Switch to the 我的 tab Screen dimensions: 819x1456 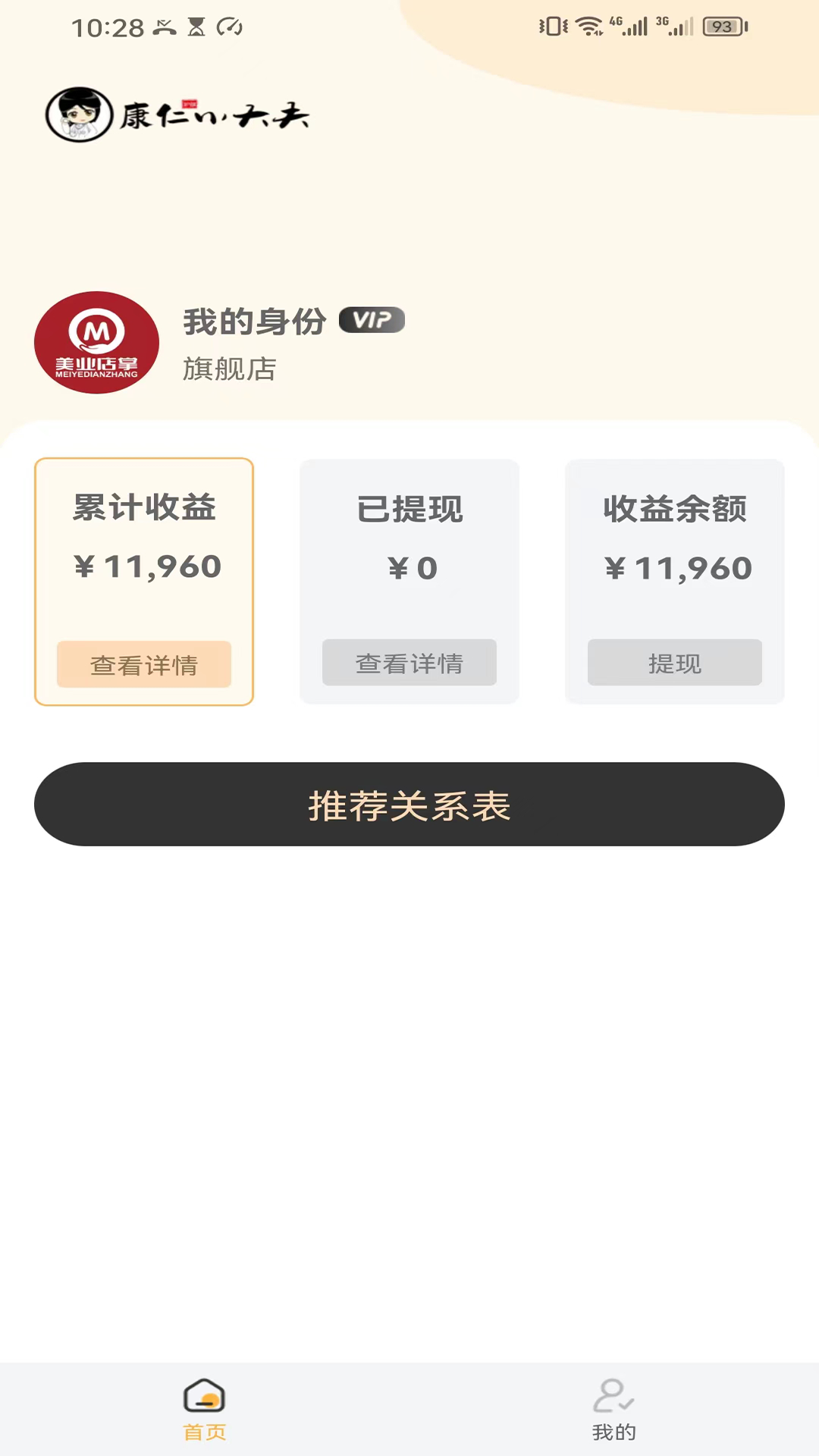coord(613,1409)
